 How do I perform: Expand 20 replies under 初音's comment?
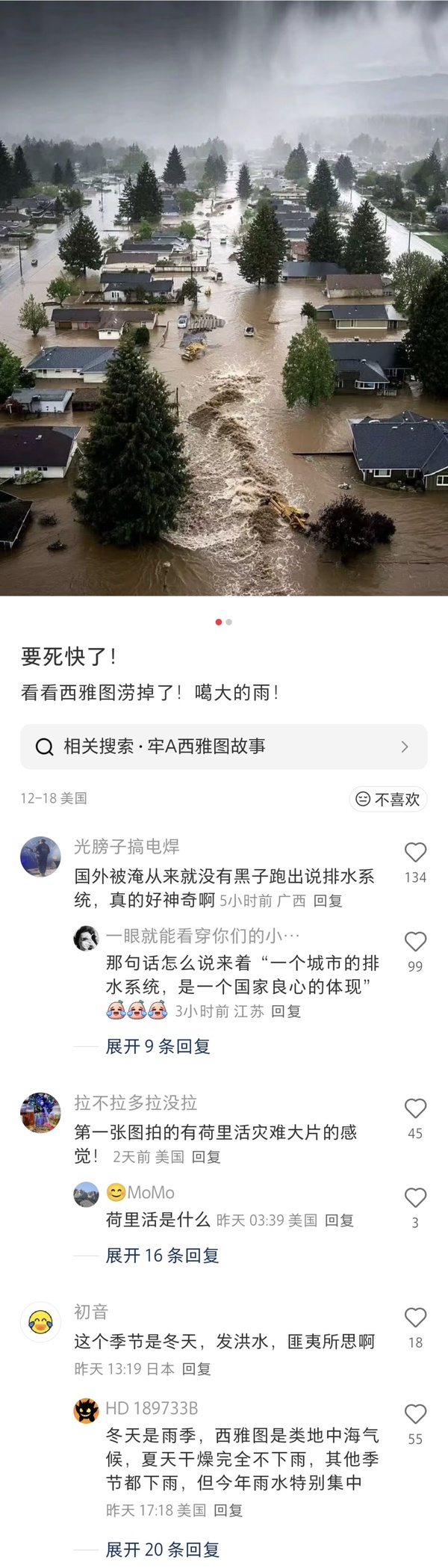[162, 1550]
